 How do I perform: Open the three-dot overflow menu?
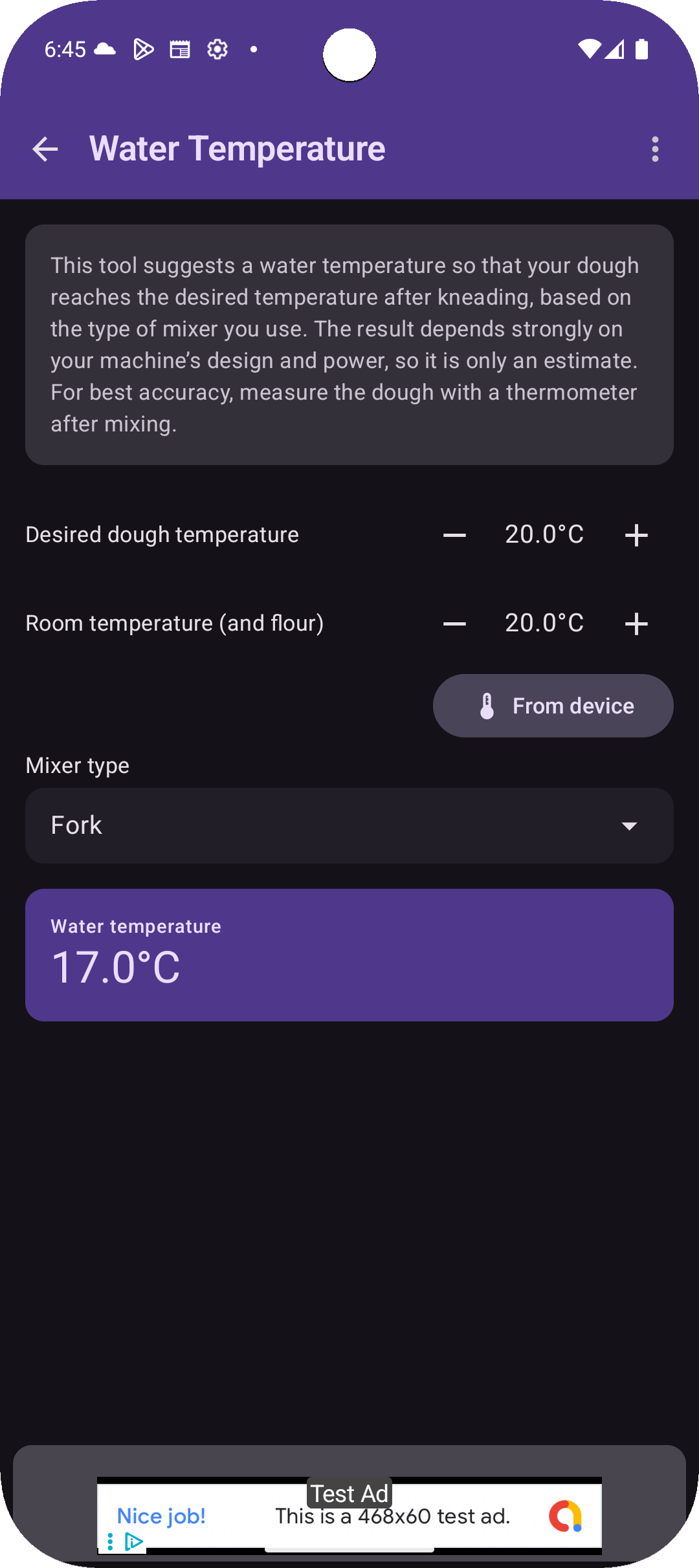click(655, 149)
